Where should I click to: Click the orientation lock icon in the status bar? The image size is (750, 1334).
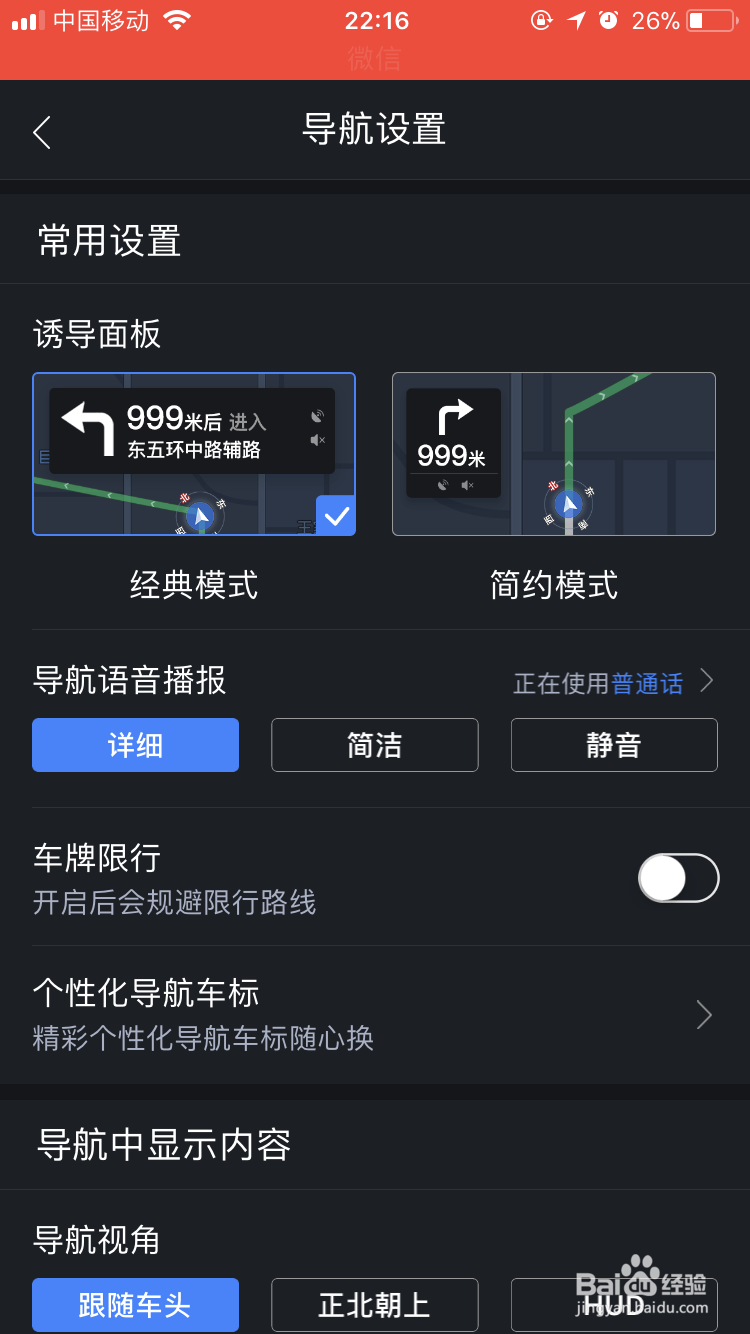pos(541,20)
